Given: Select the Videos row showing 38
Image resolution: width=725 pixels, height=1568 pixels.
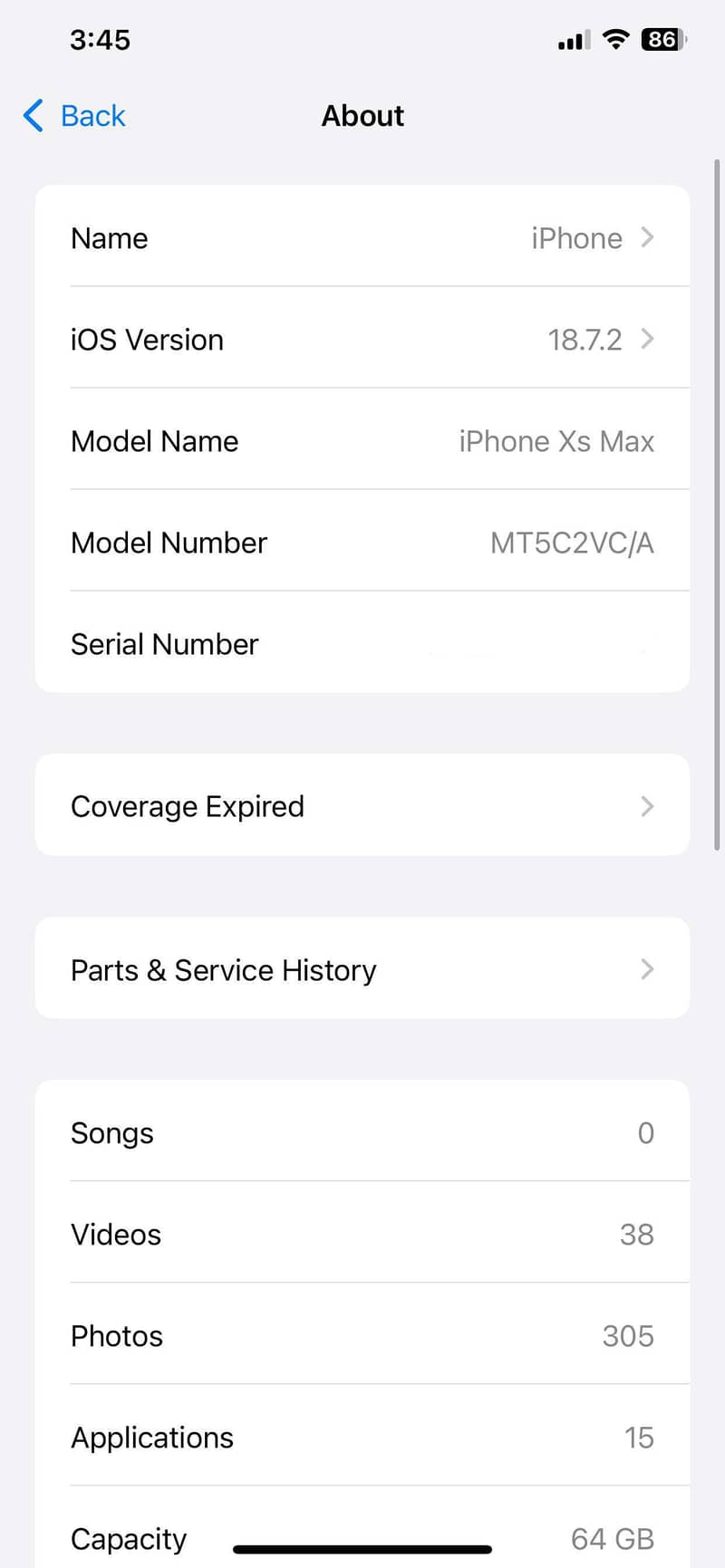Looking at the screenshot, I should (x=362, y=1234).
